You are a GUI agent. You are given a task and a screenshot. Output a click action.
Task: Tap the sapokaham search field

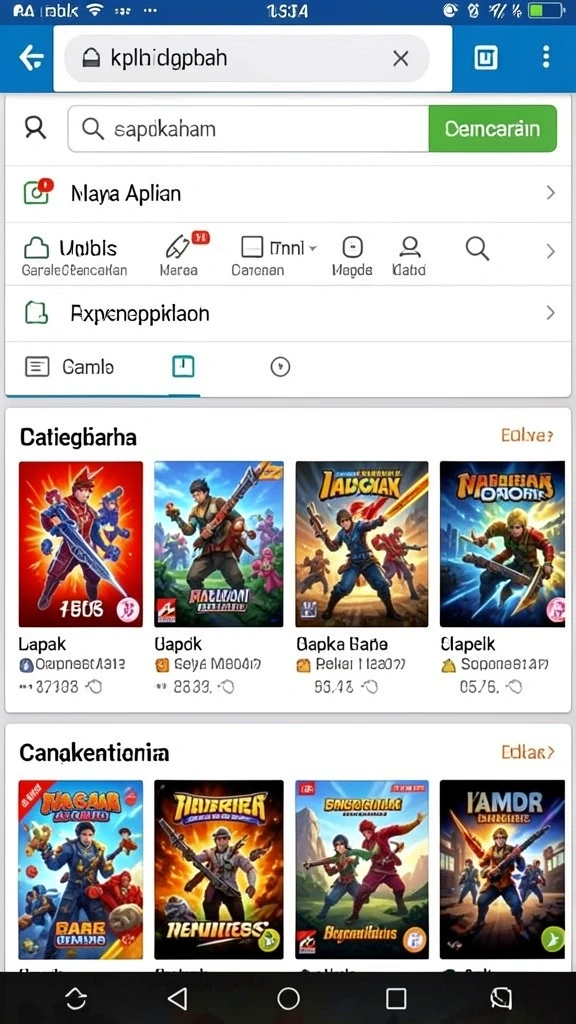click(248, 129)
